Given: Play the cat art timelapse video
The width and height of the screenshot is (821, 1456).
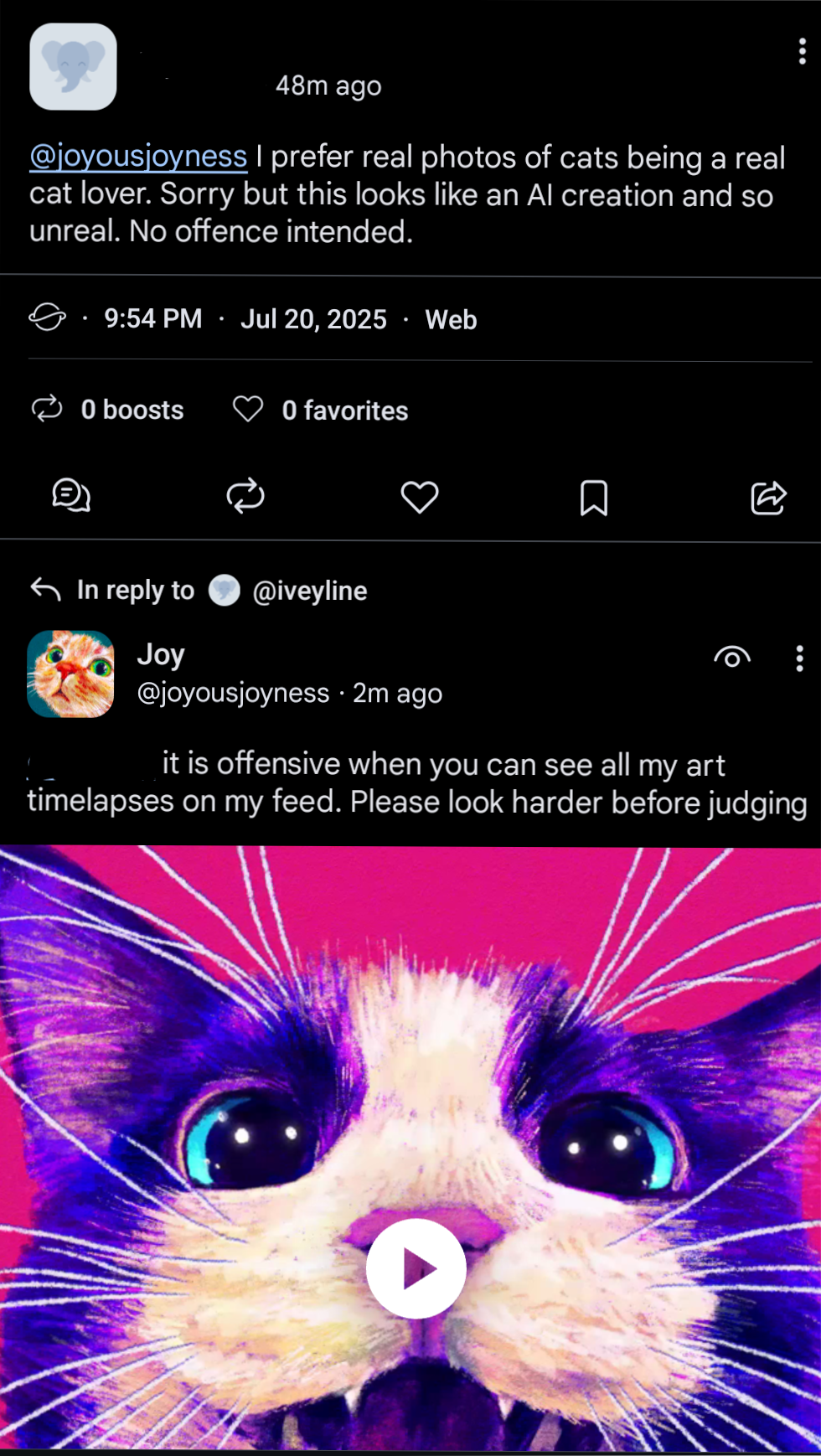Looking at the screenshot, I should pyautogui.click(x=416, y=1268).
